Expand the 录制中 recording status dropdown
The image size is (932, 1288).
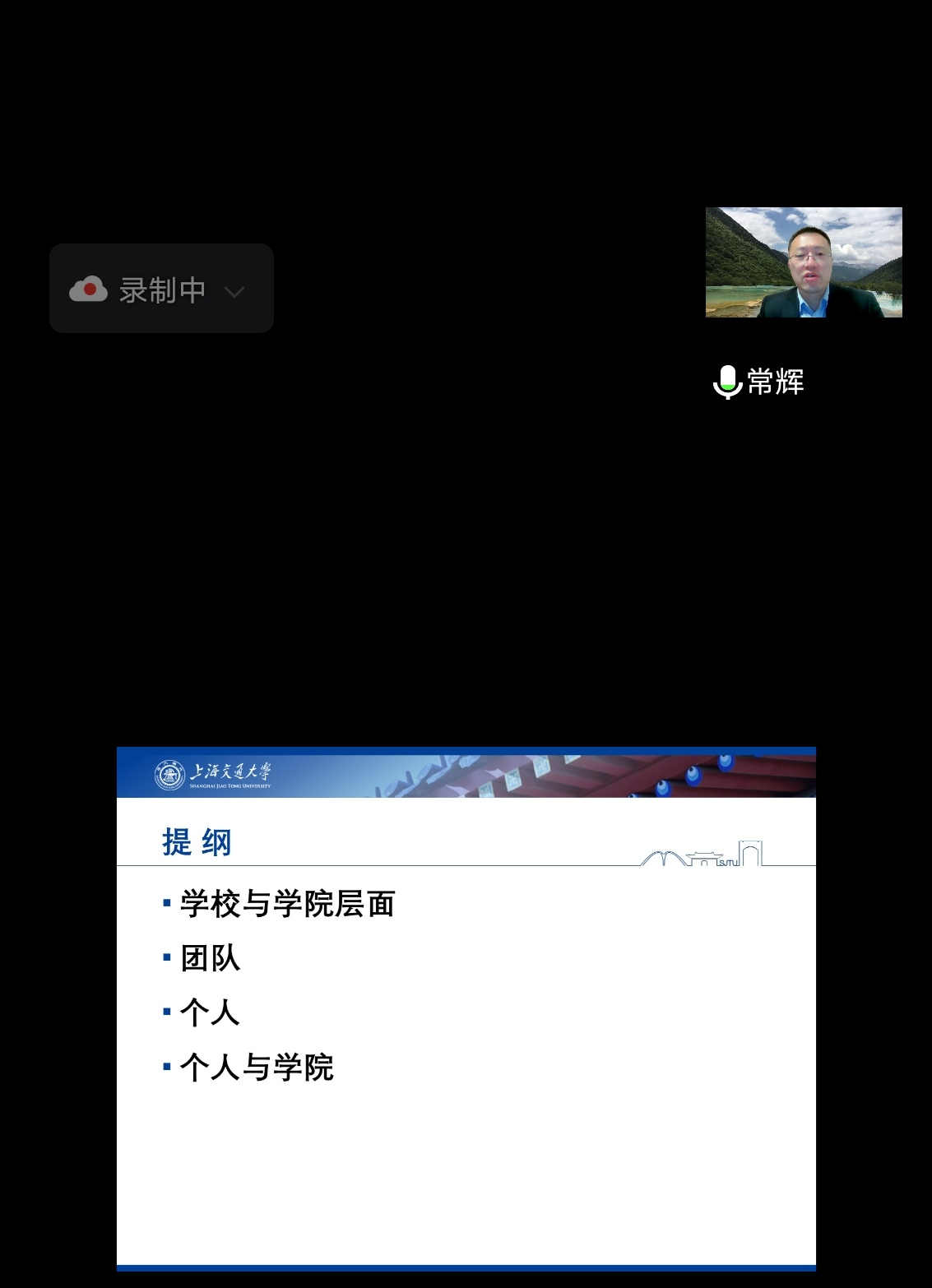tap(234, 291)
